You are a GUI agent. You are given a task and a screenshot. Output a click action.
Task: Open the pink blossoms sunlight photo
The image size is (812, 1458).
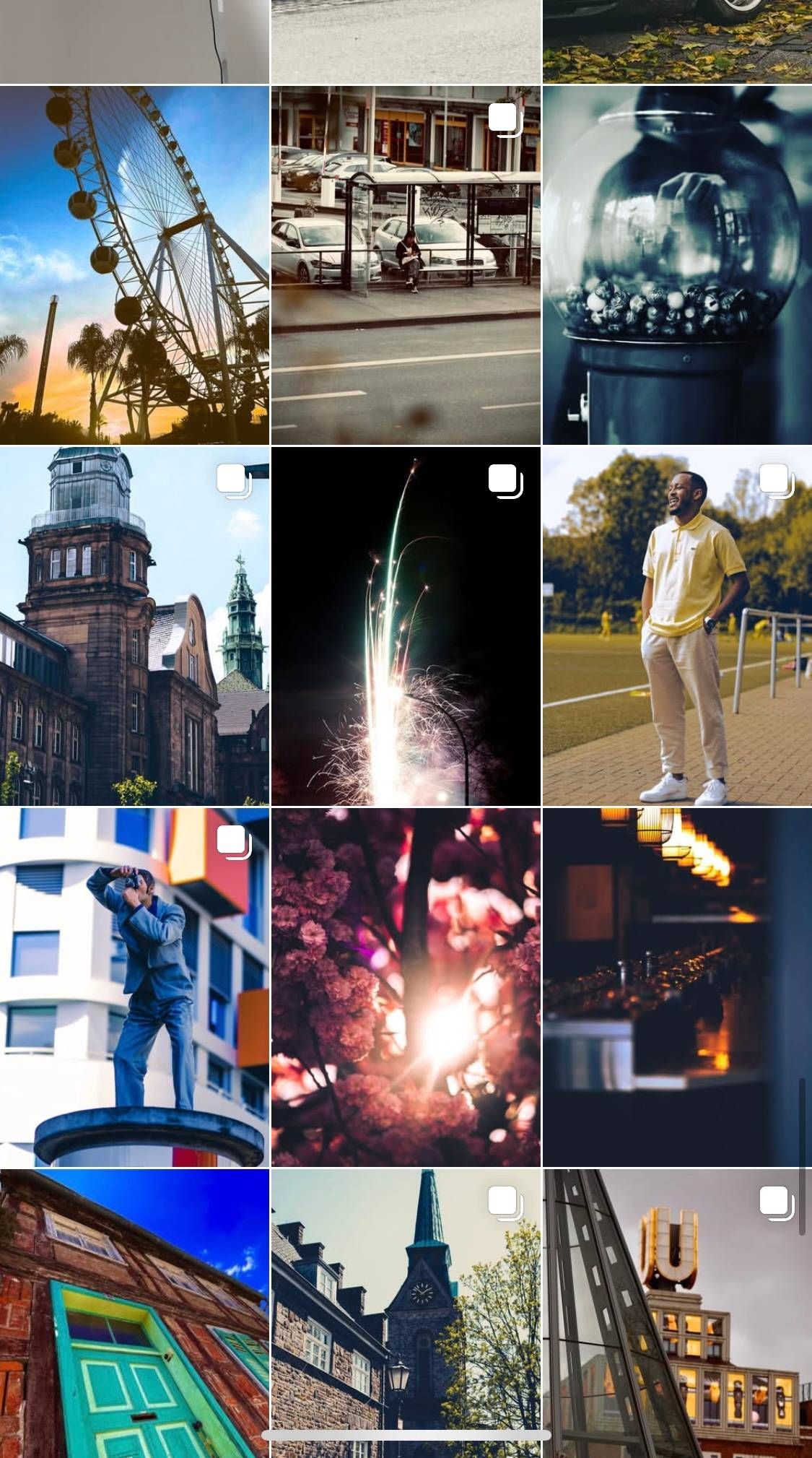[x=406, y=987]
